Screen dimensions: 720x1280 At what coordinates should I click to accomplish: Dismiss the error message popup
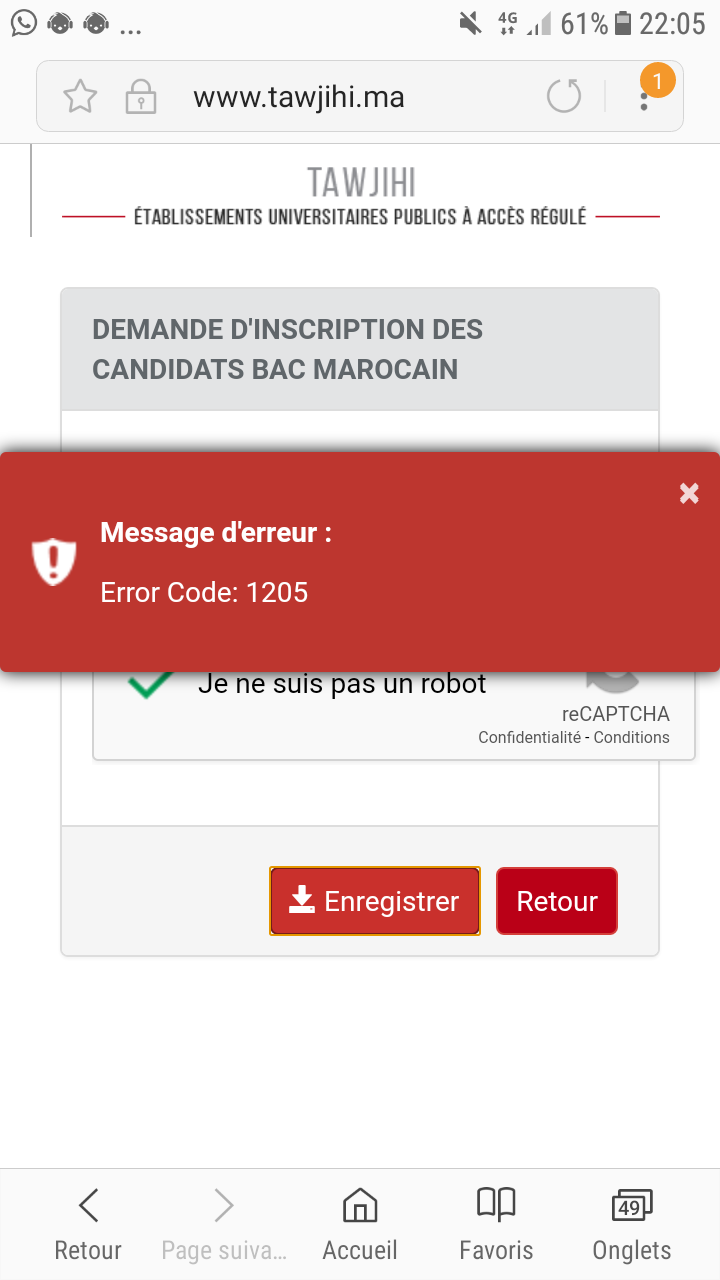click(689, 492)
